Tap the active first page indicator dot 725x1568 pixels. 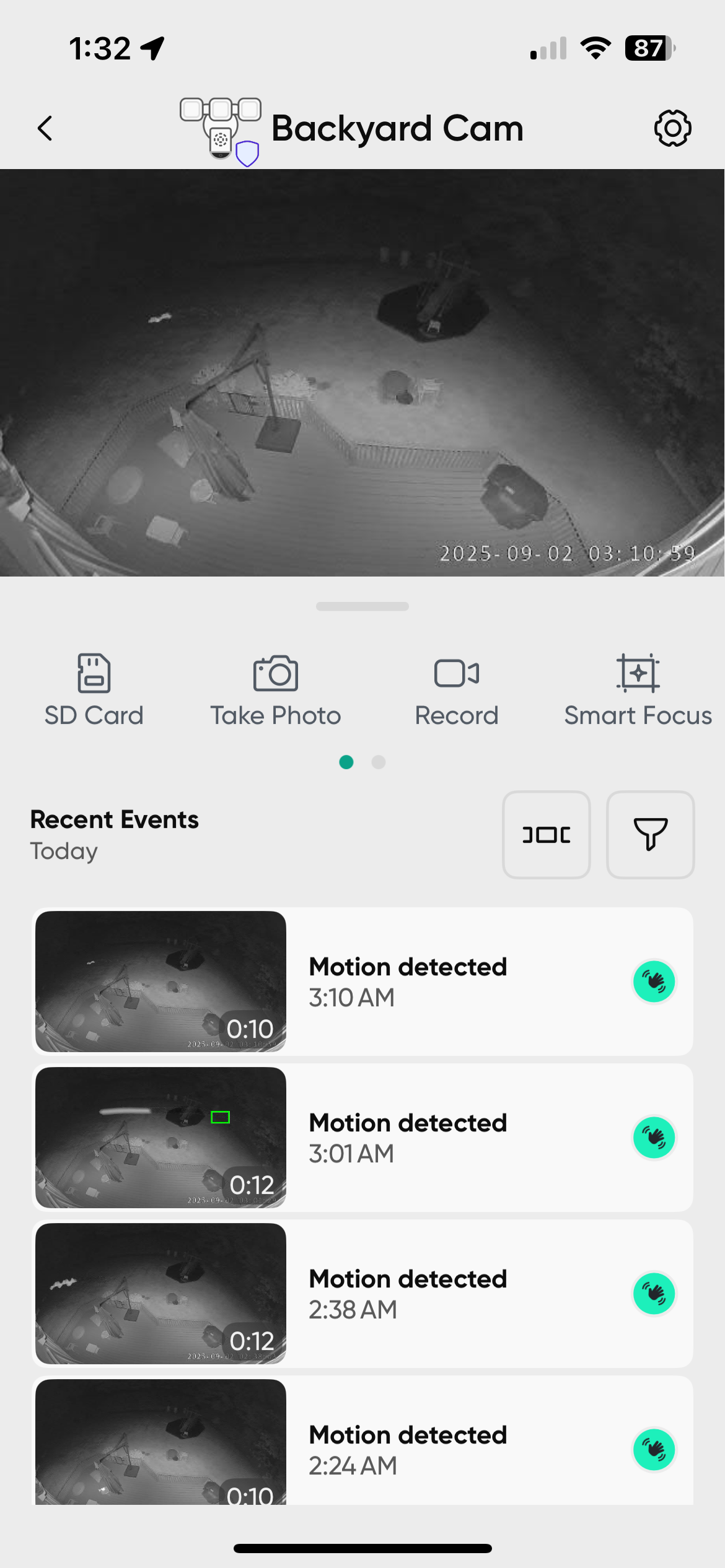(x=346, y=762)
